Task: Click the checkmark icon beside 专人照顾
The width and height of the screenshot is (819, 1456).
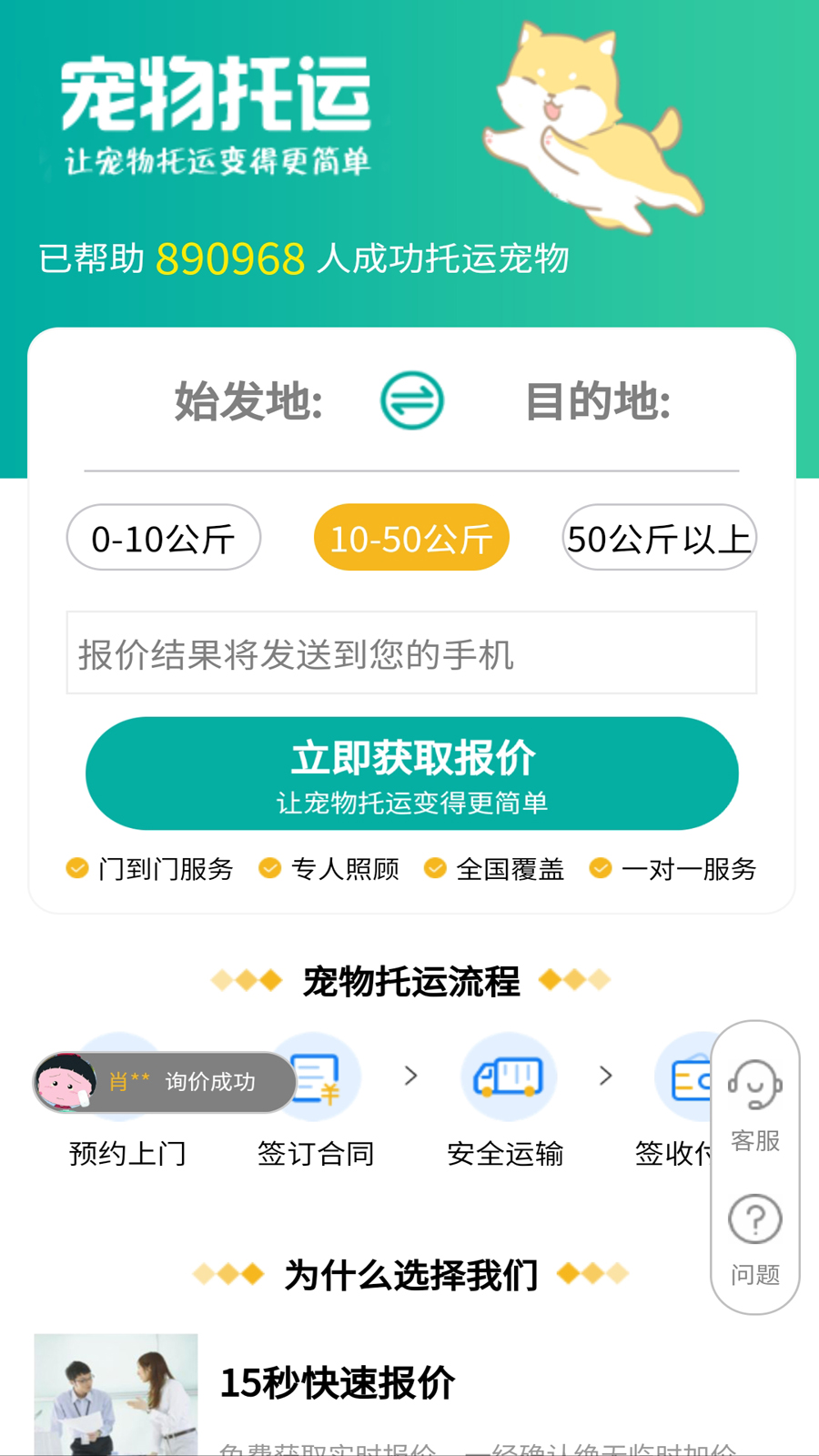Action: point(270,869)
